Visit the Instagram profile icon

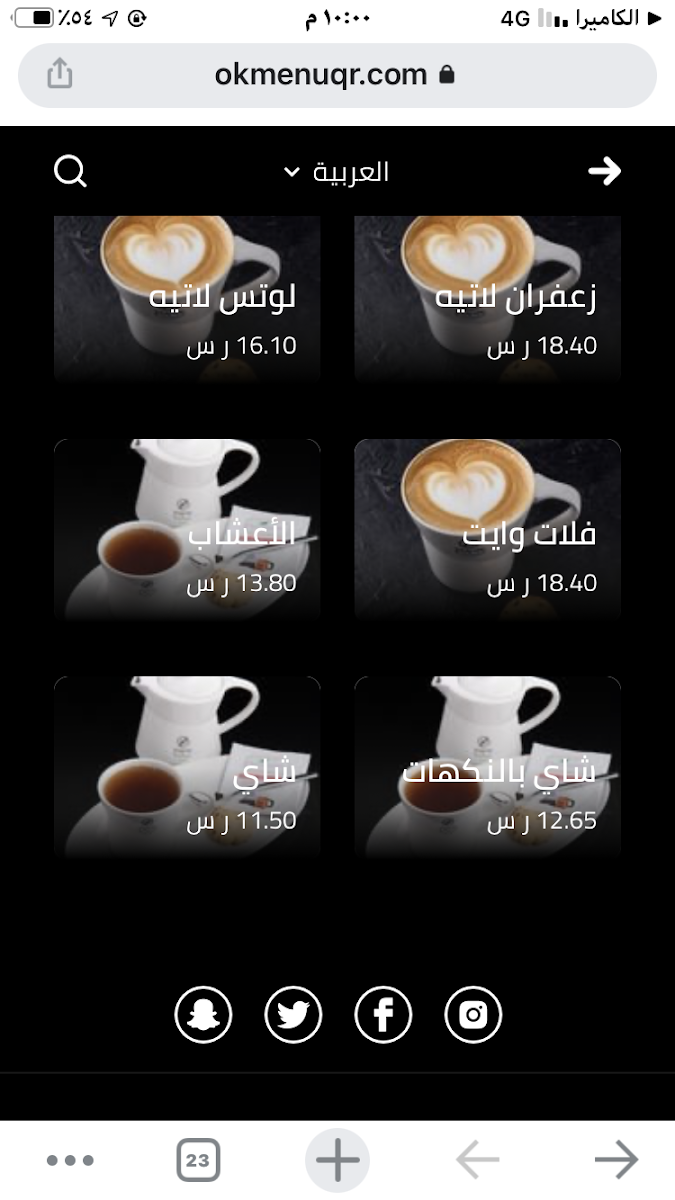(473, 1015)
